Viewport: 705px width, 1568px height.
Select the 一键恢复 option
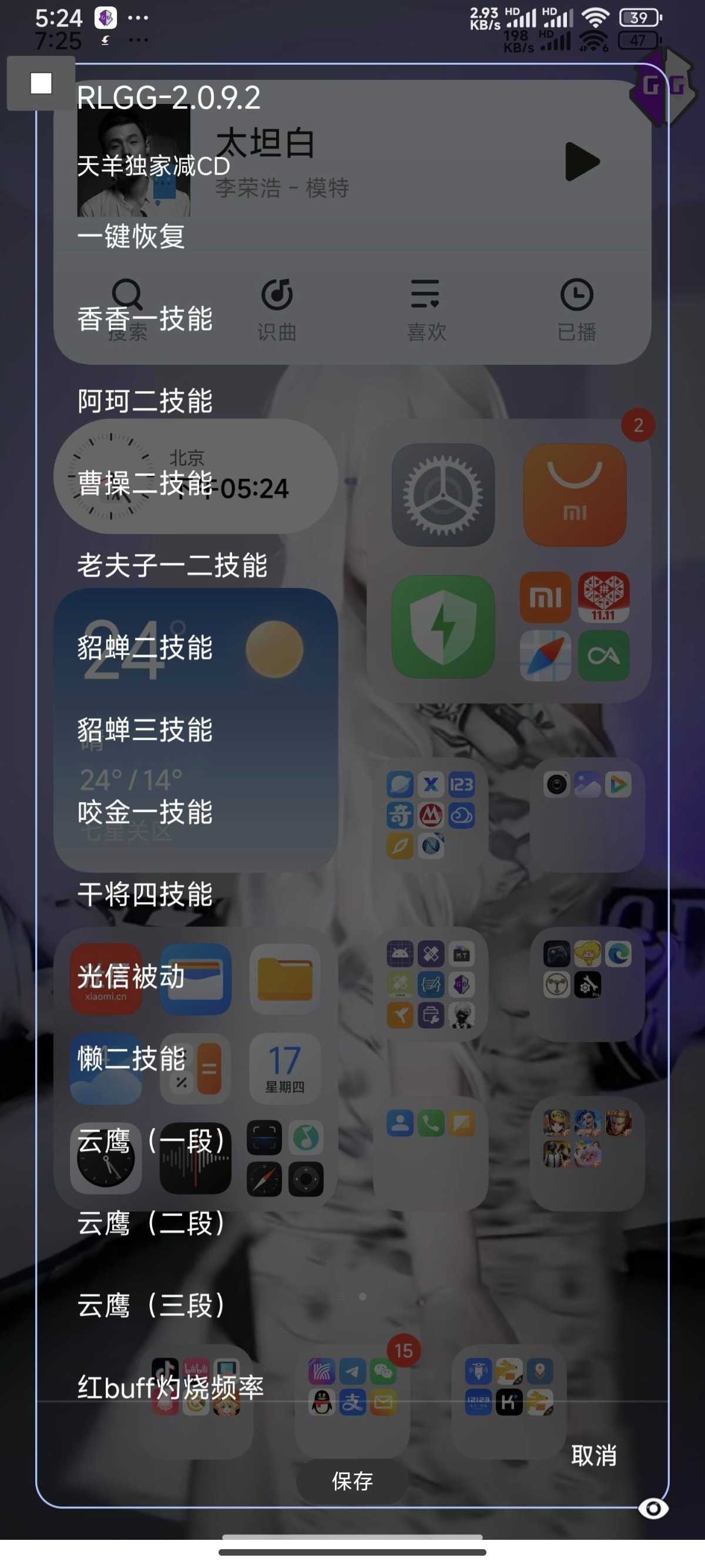point(131,236)
